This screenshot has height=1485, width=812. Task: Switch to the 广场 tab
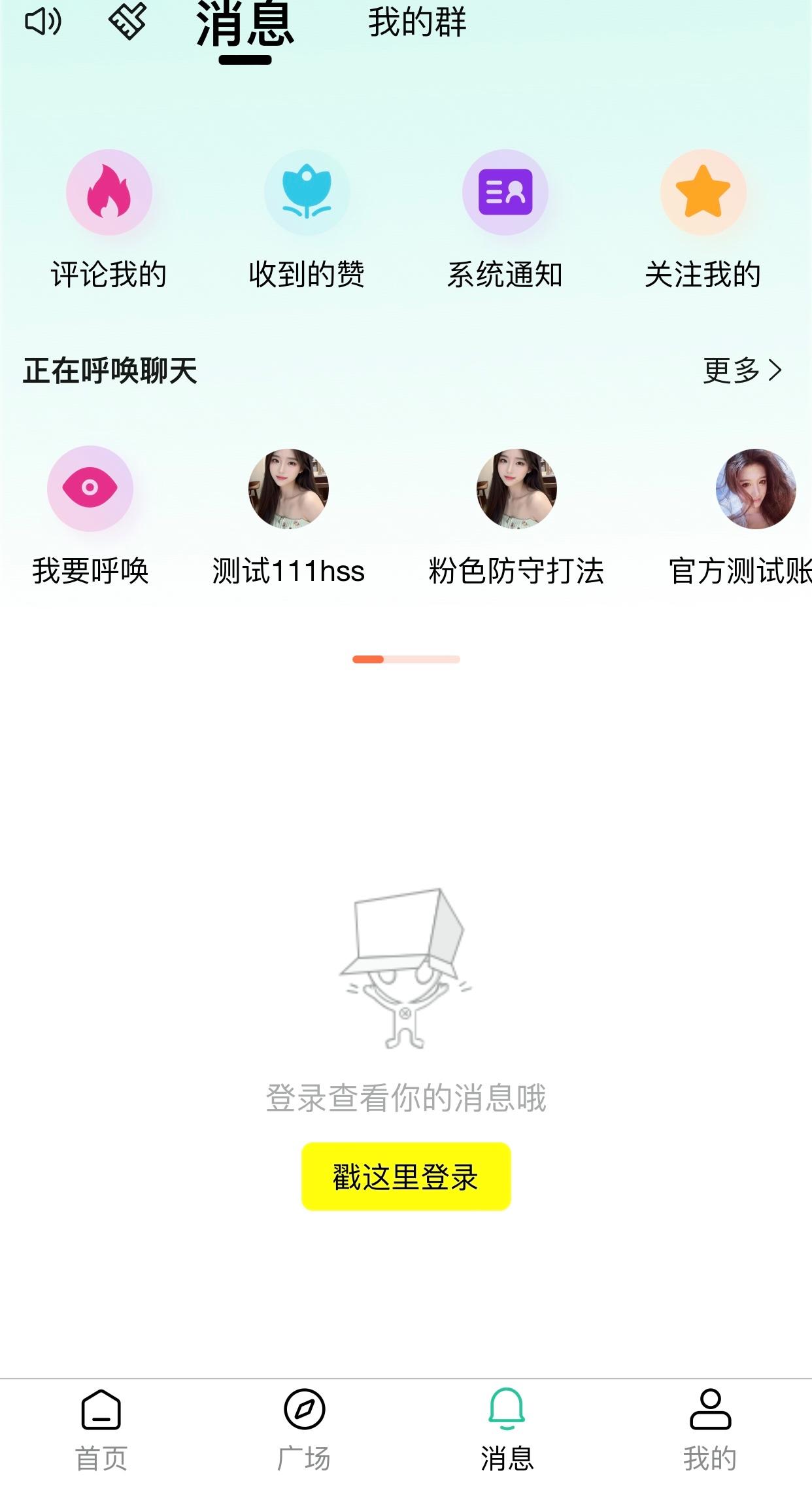(305, 1429)
